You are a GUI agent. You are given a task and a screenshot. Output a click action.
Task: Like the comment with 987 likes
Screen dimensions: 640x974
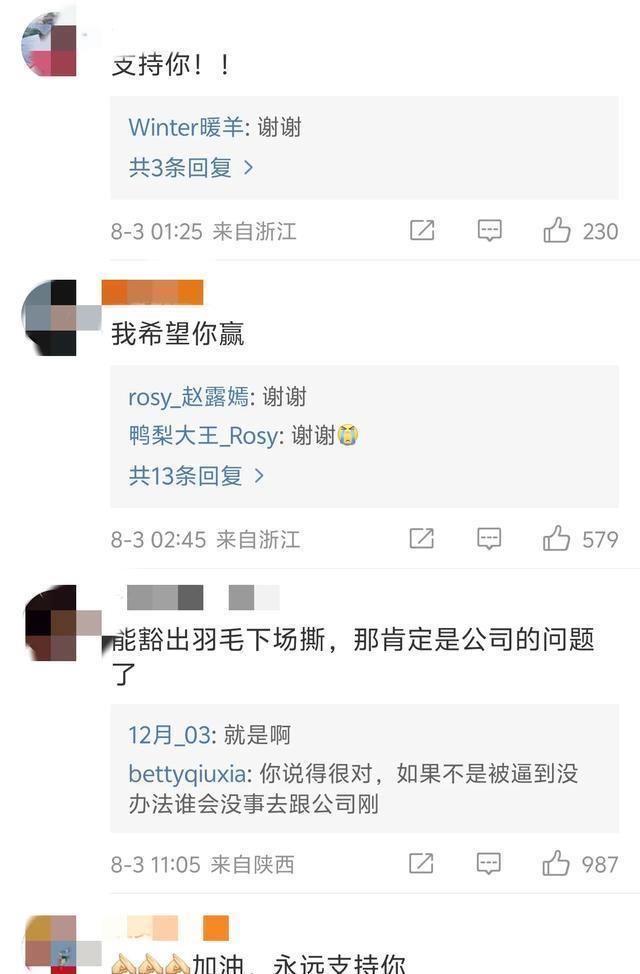[557, 863]
